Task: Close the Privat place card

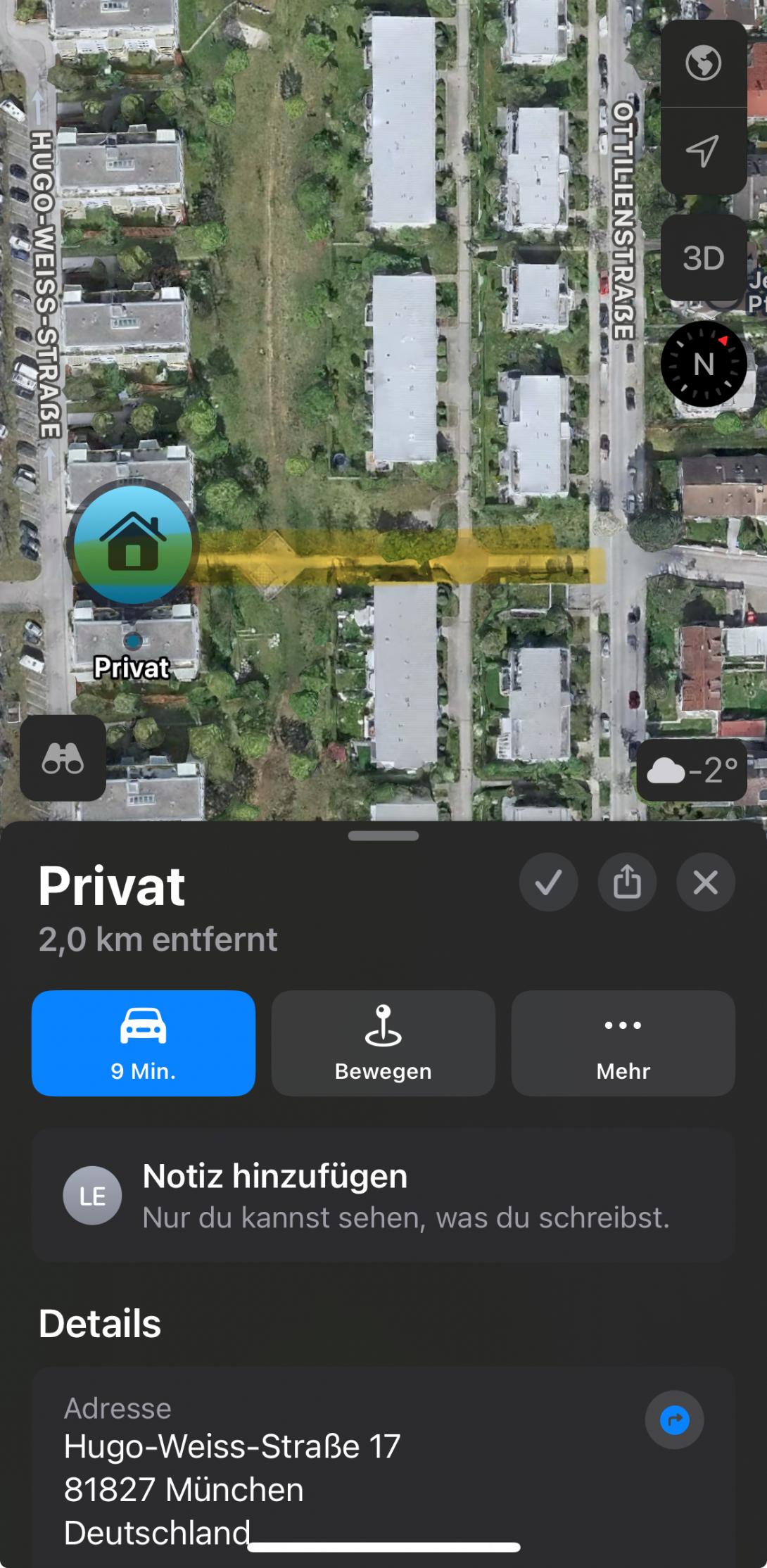Action: pyautogui.click(x=705, y=882)
